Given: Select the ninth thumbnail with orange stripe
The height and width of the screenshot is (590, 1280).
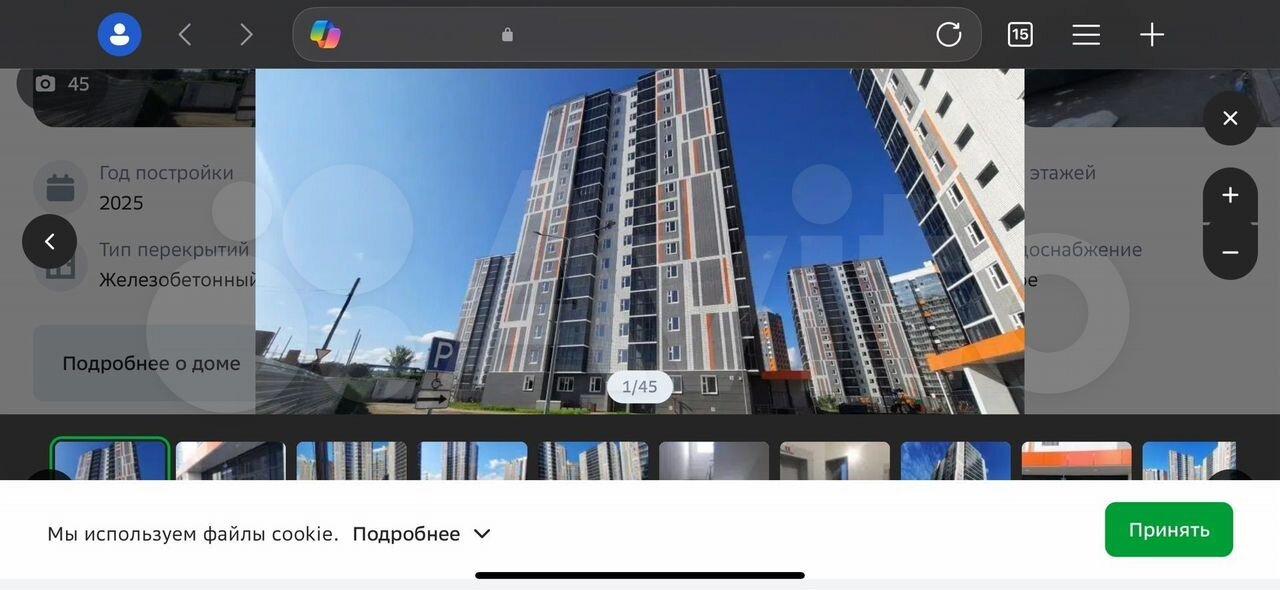Looking at the screenshot, I should click(1076, 461).
